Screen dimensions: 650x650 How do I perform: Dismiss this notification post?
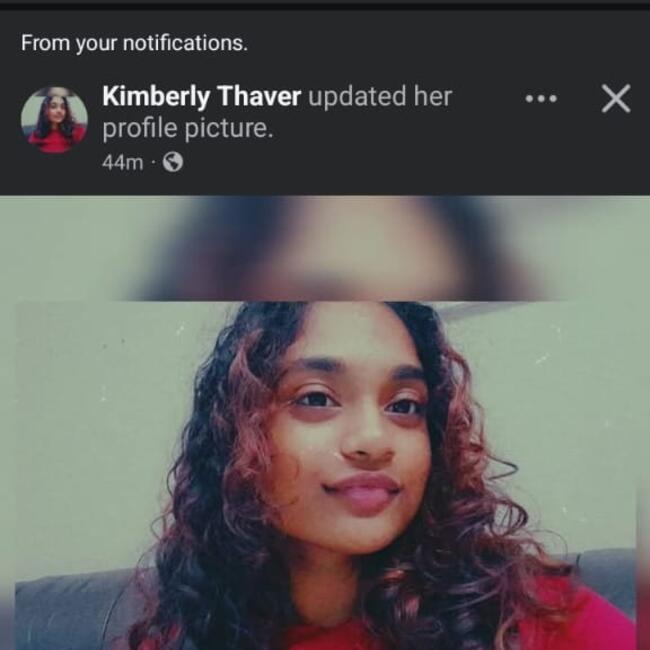click(616, 98)
